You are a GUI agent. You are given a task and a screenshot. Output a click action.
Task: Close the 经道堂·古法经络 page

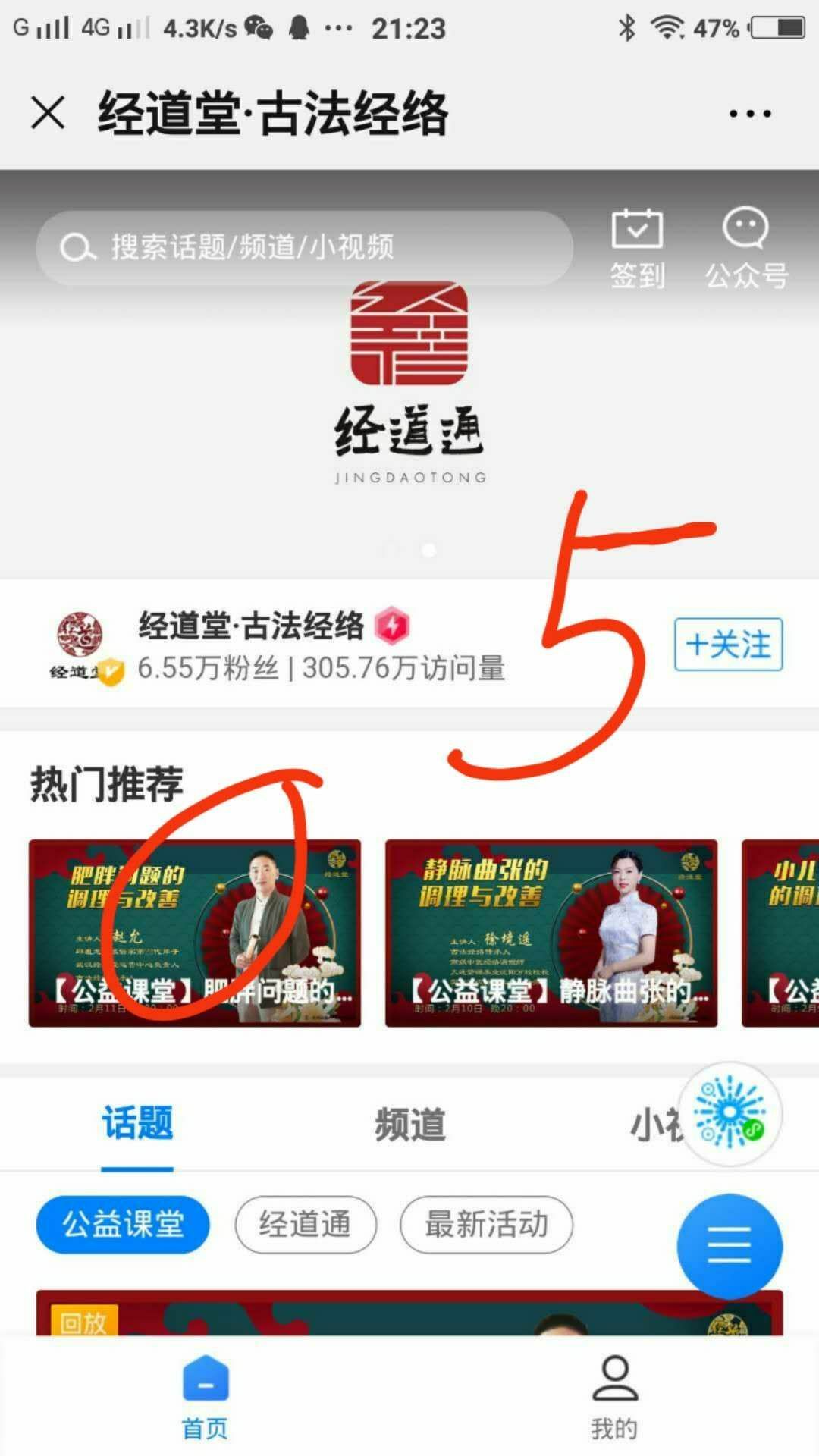coord(49,114)
